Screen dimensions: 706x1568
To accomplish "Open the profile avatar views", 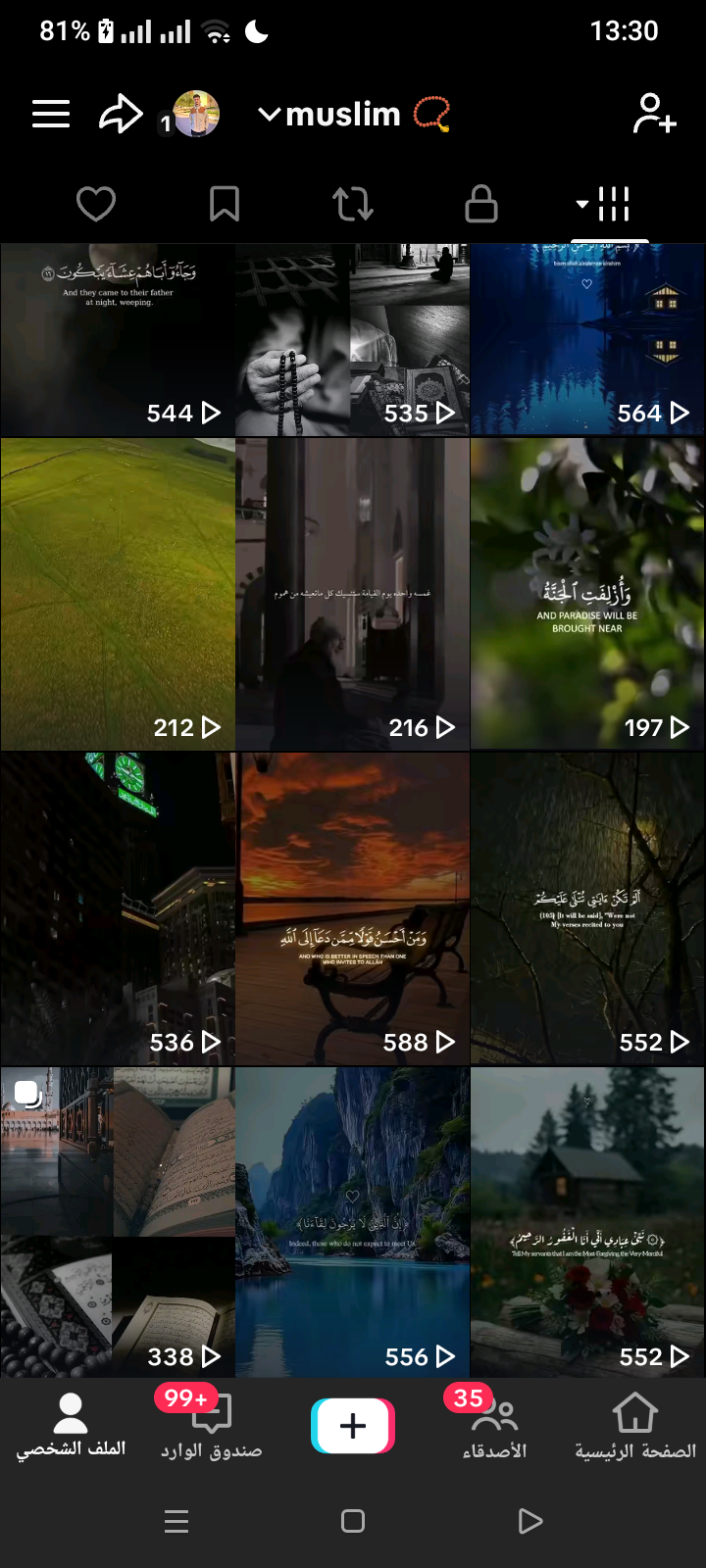I will click(x=195, y=114).
